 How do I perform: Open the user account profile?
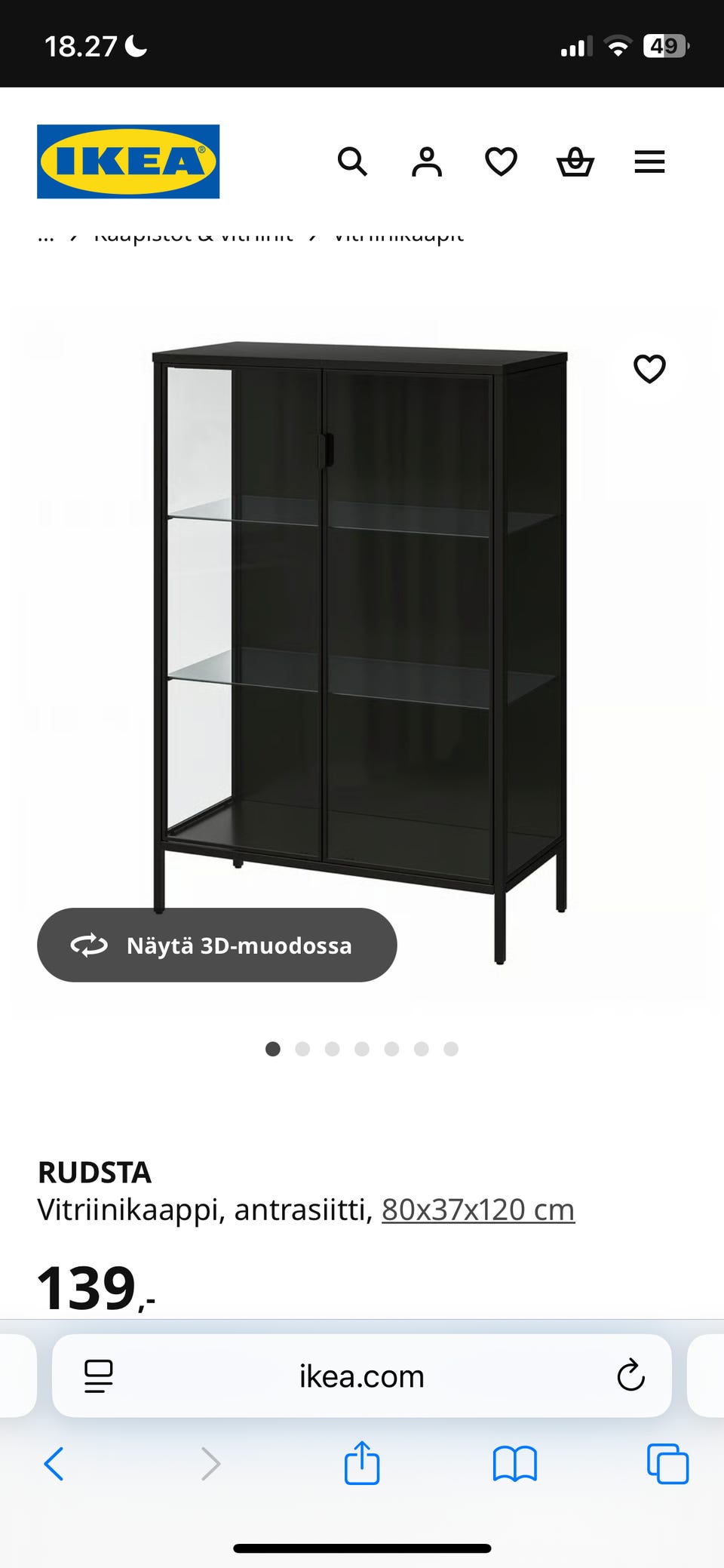tap(426, 161)
